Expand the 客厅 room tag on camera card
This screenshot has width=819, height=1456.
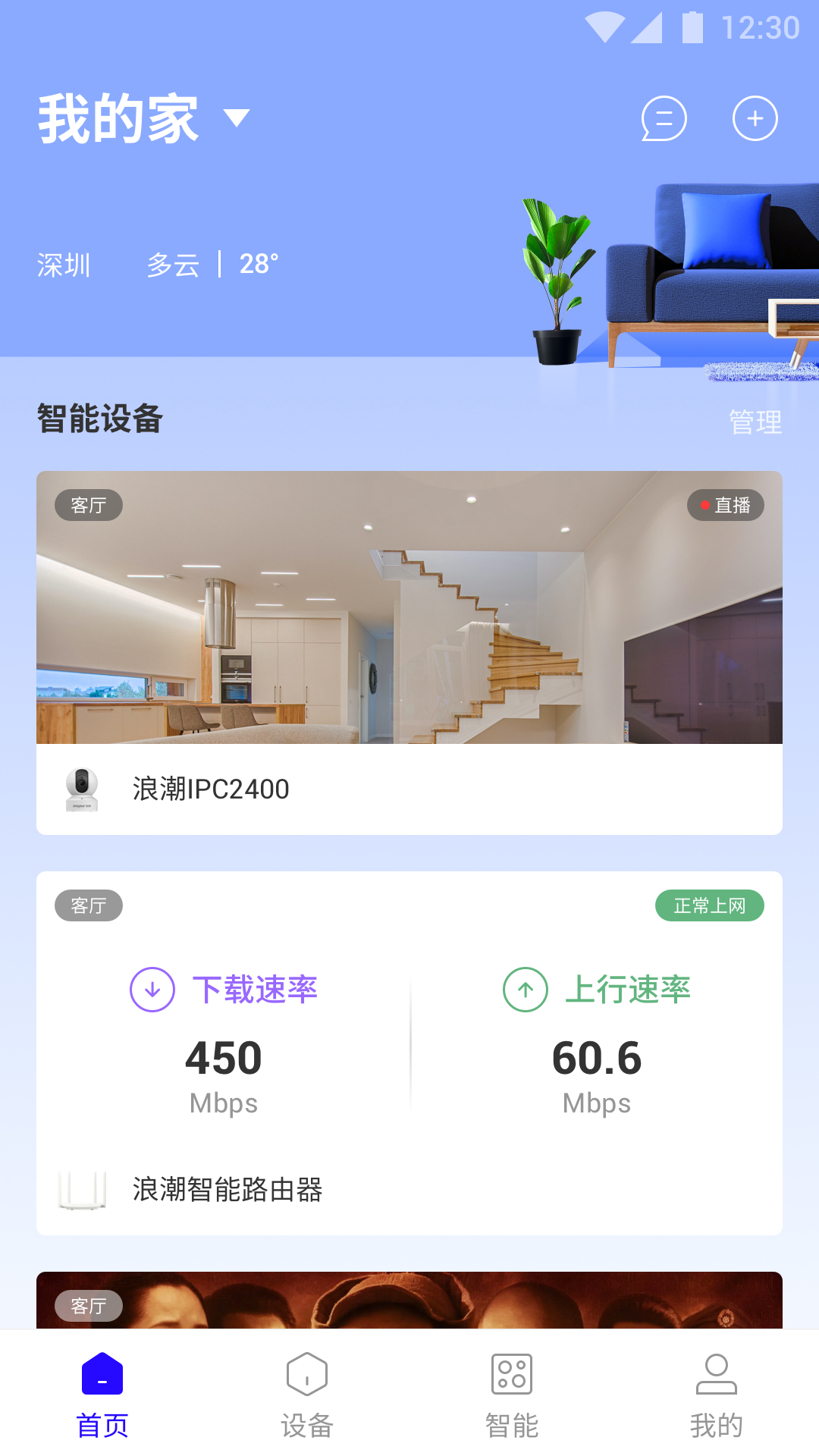coord(88,504)
